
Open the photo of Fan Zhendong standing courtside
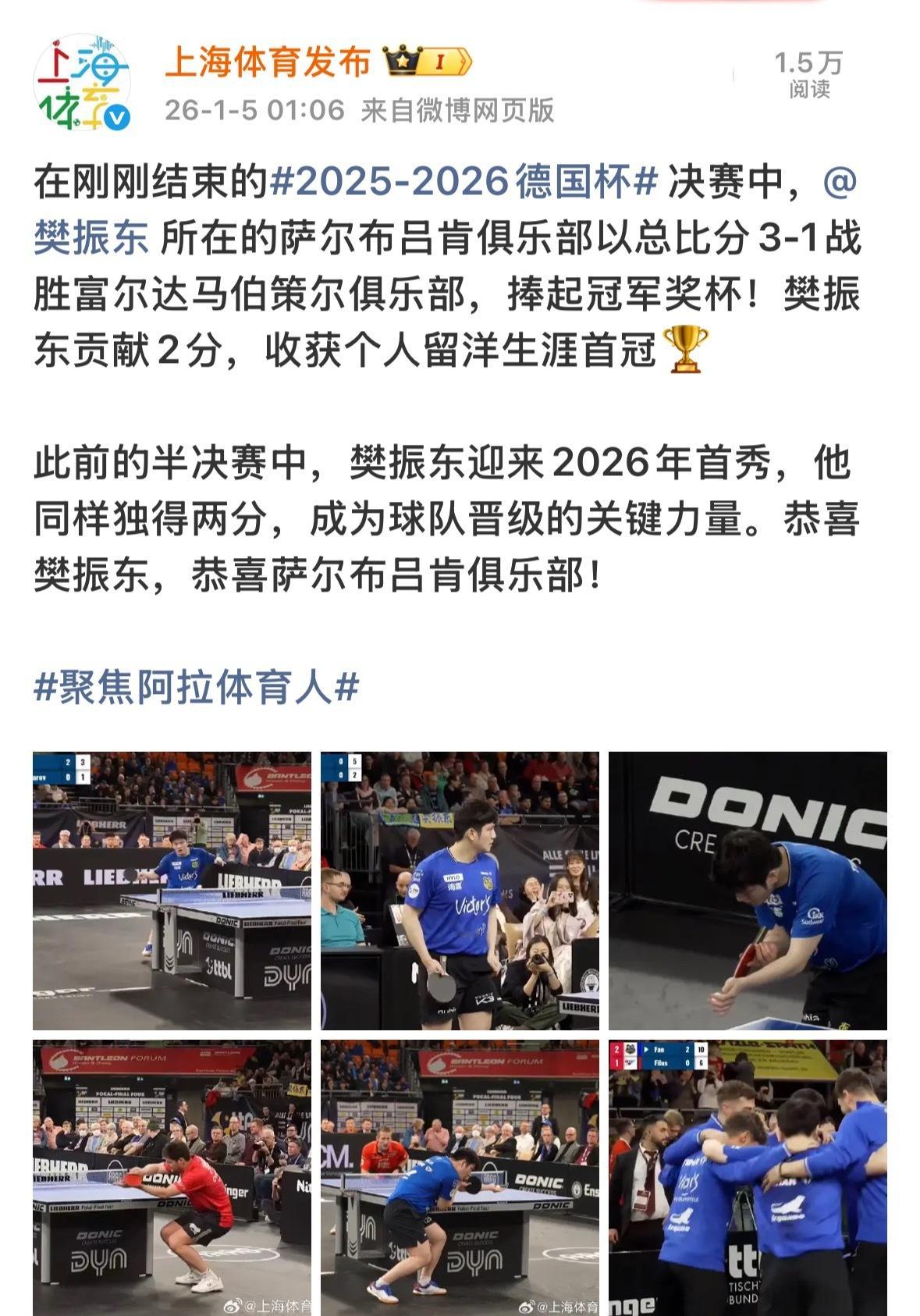(x=460, y=892)
